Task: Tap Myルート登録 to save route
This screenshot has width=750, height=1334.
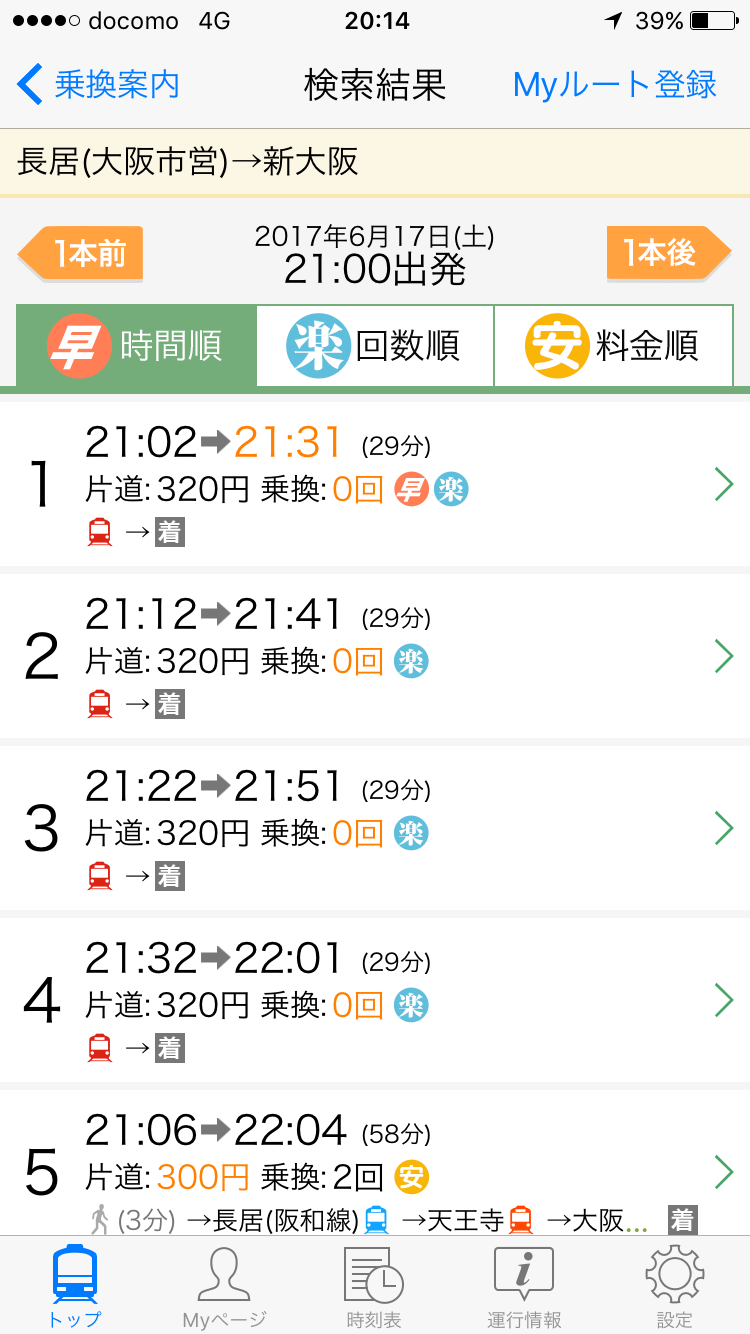Action: click(614, 85)
